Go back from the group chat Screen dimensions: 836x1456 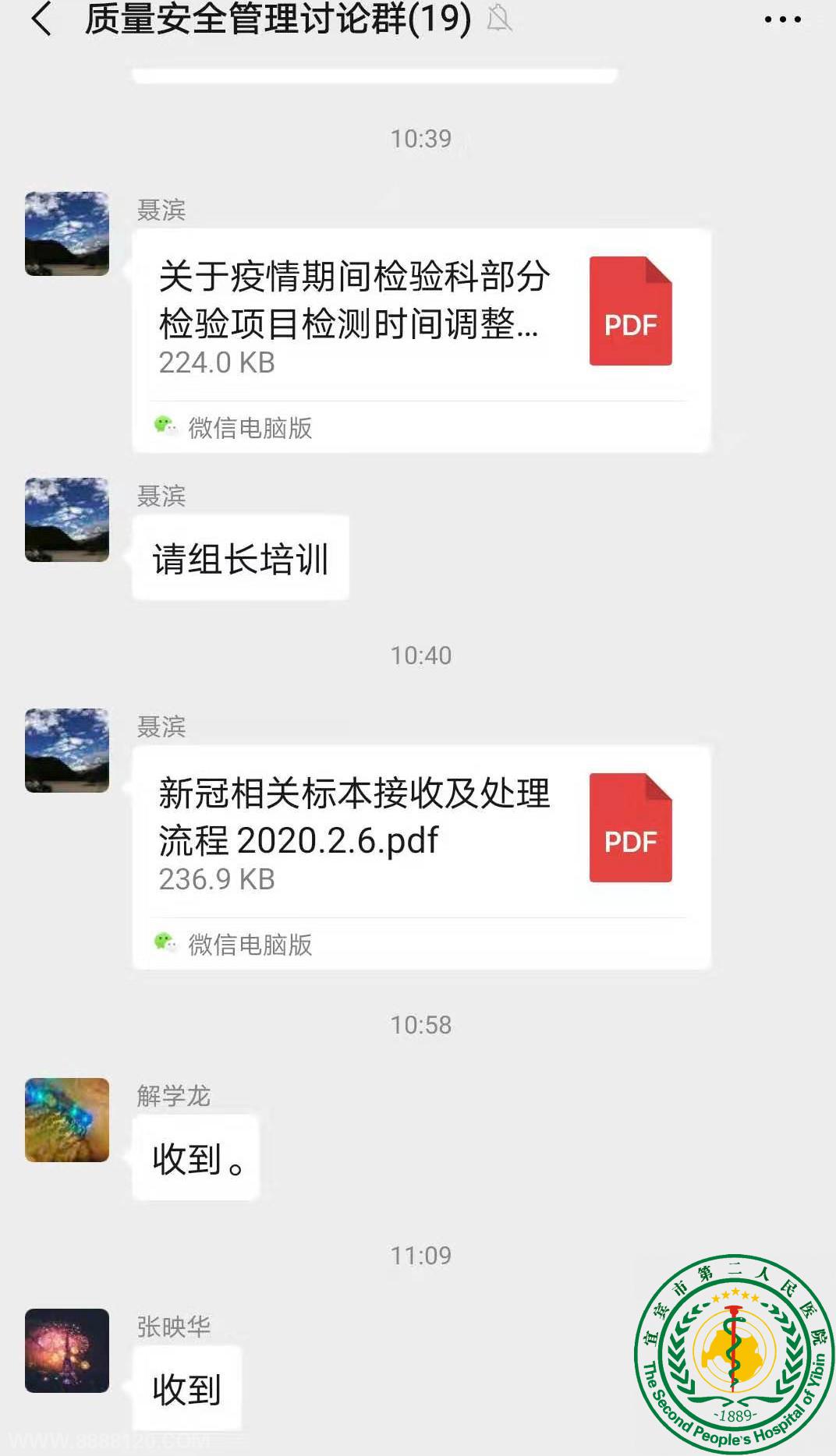(x=41, y=19)
